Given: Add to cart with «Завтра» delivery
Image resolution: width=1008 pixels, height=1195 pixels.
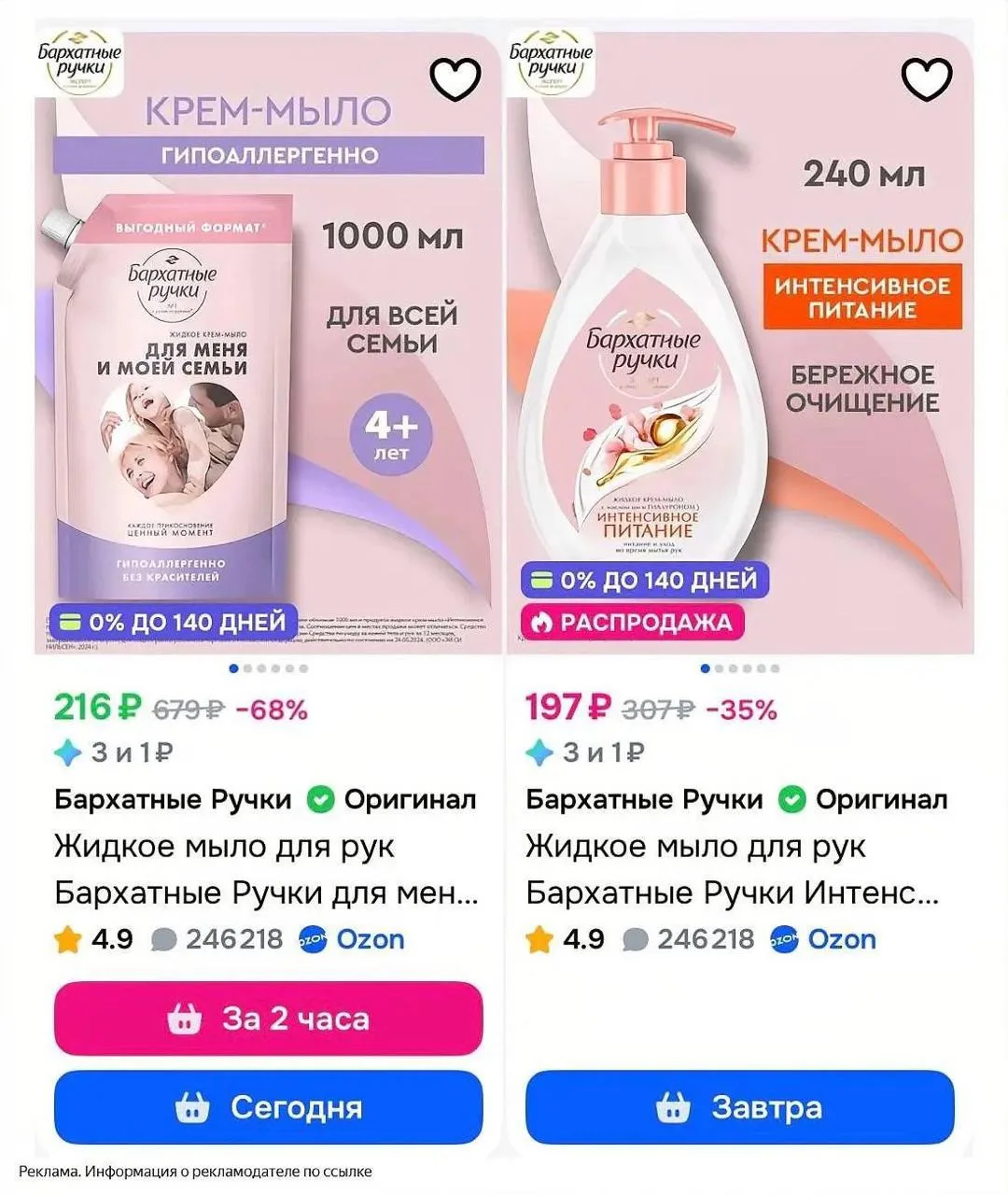Looking at the screenshot, I should pos(740,1107).
